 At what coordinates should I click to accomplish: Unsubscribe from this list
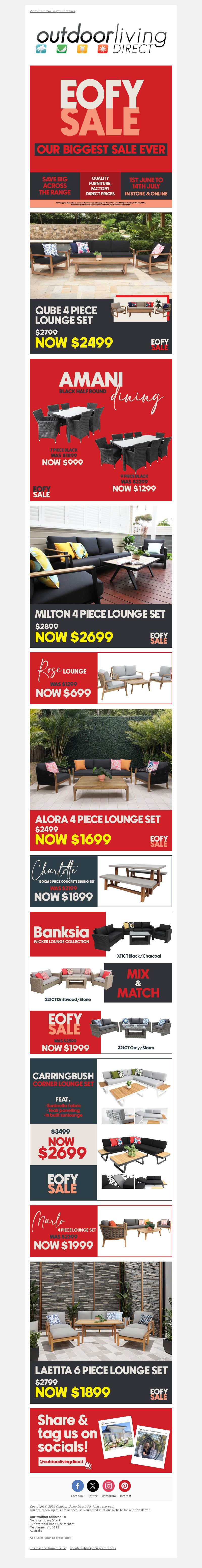48,1547
